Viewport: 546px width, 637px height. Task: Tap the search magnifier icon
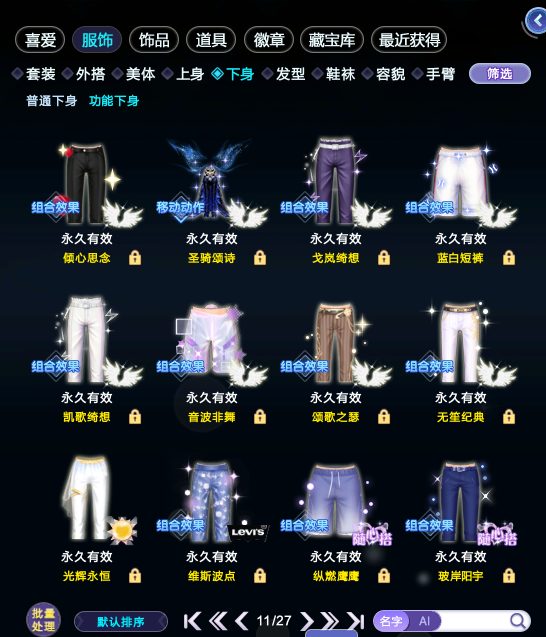518,621
